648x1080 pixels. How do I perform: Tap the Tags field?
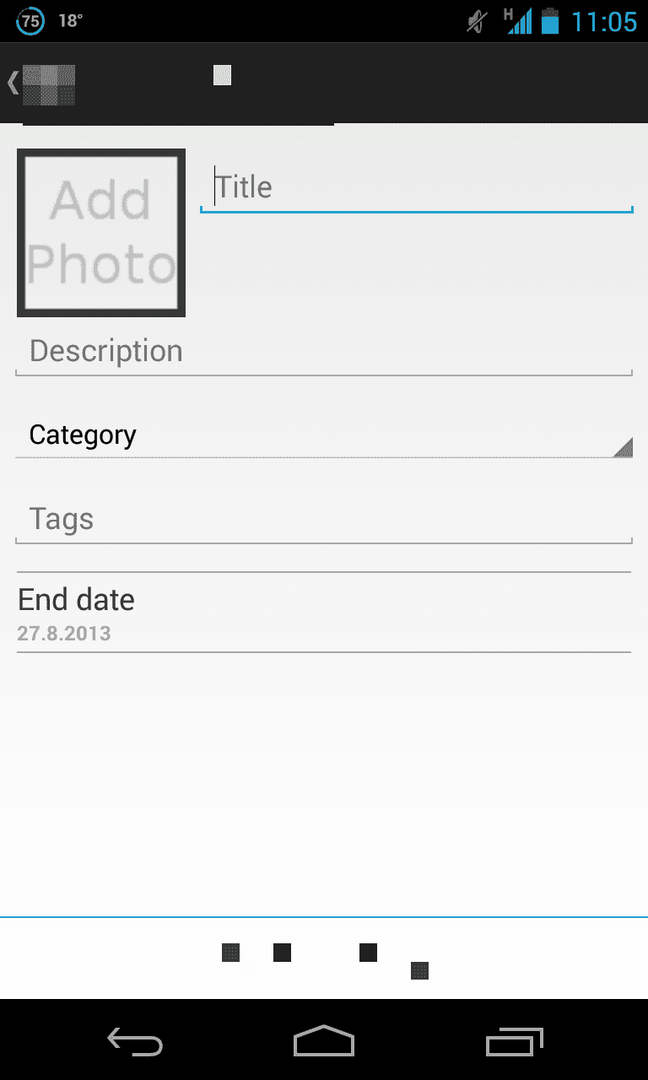point(323,519)
